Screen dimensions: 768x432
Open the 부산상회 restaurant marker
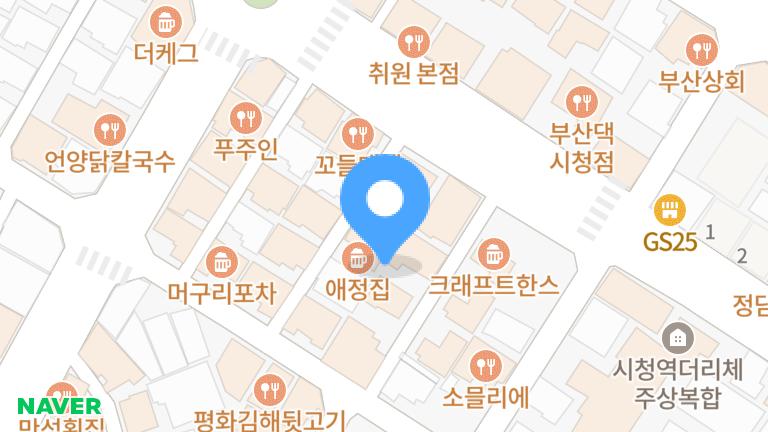[702, 49]
